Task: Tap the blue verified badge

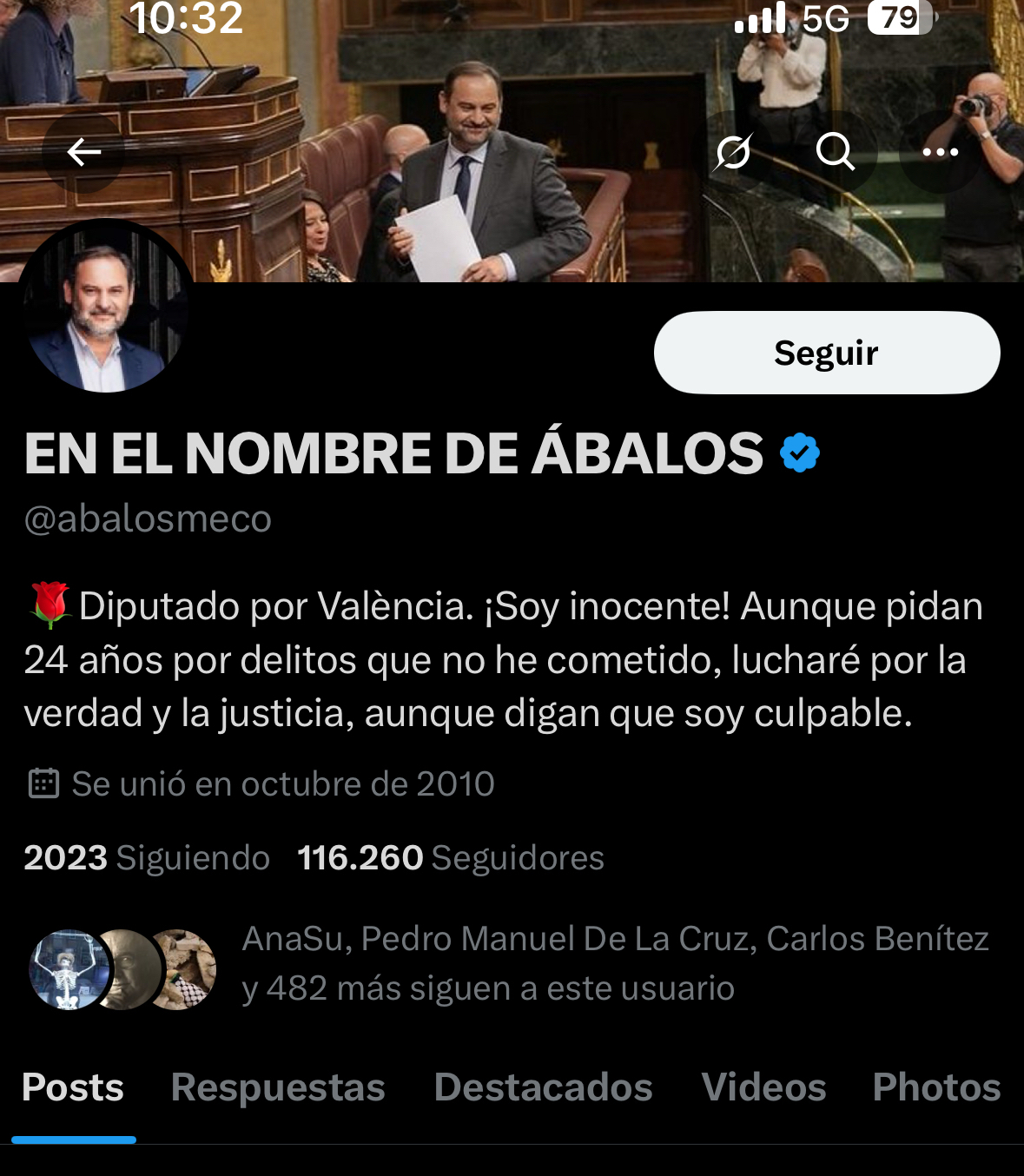Action: (799, 453)
